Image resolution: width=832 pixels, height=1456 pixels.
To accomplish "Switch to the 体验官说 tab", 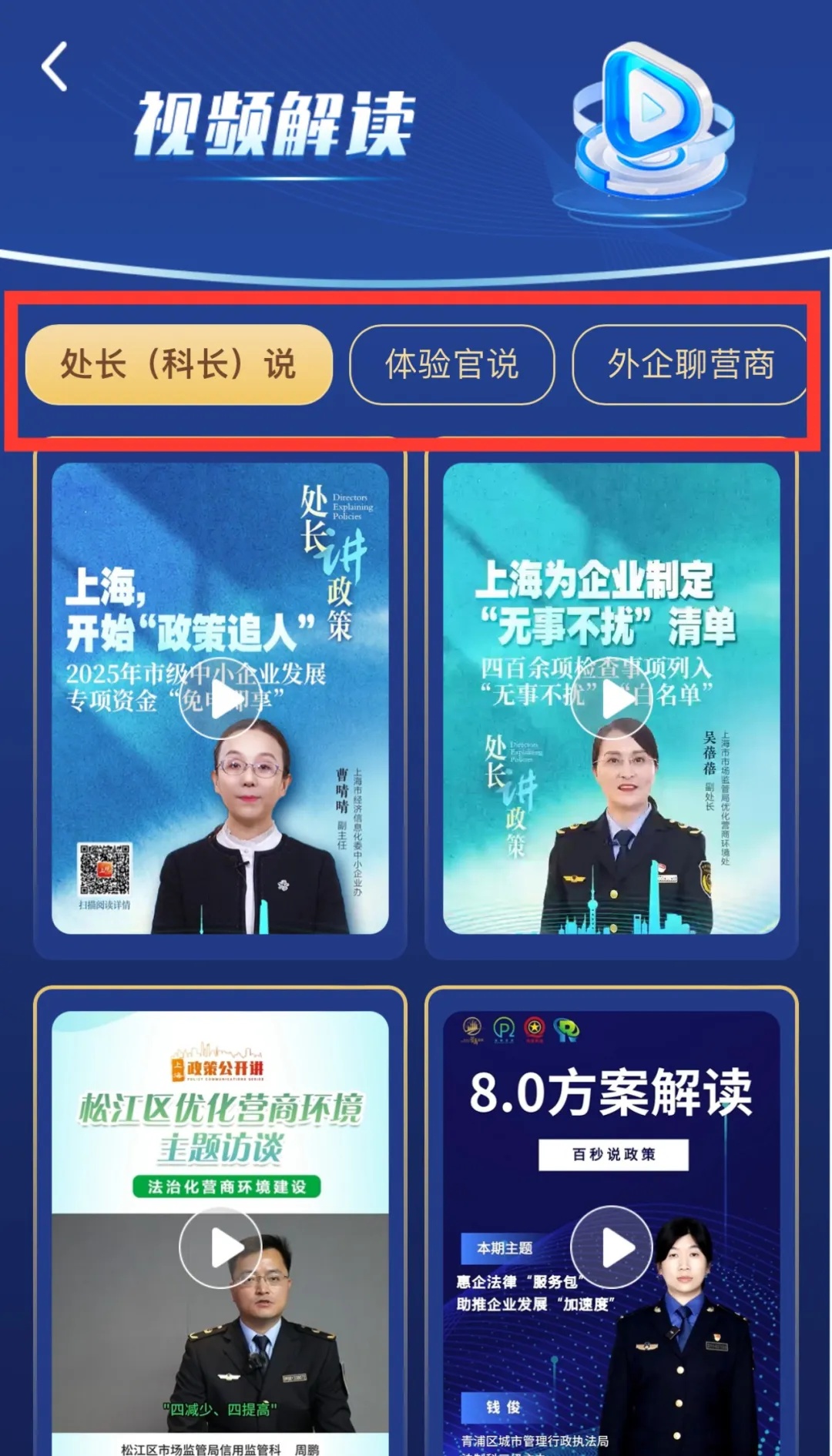I will point(451,364).
